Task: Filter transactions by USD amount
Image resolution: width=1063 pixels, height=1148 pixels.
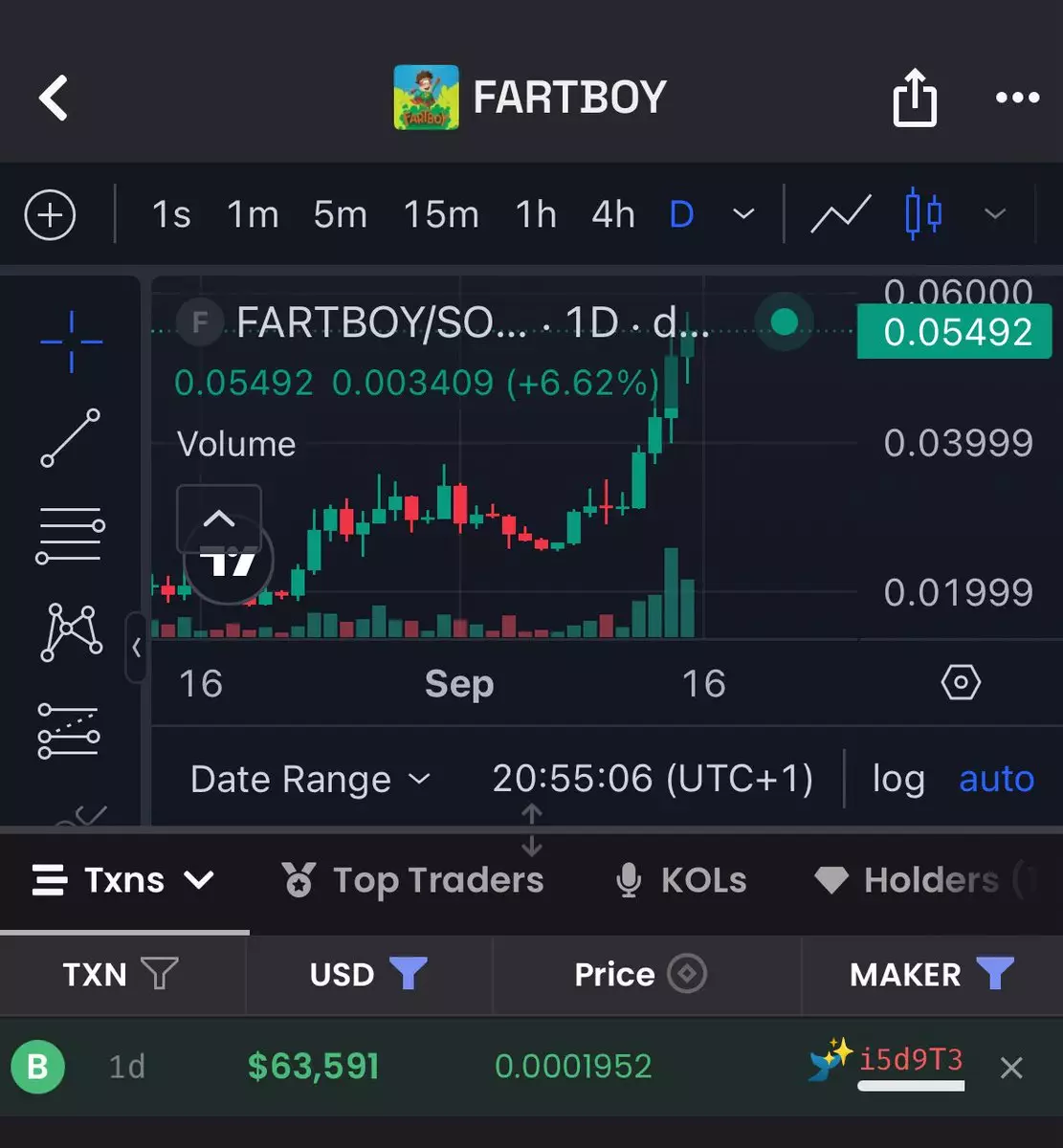Action: pyautogui.click(x=409, y=974)
